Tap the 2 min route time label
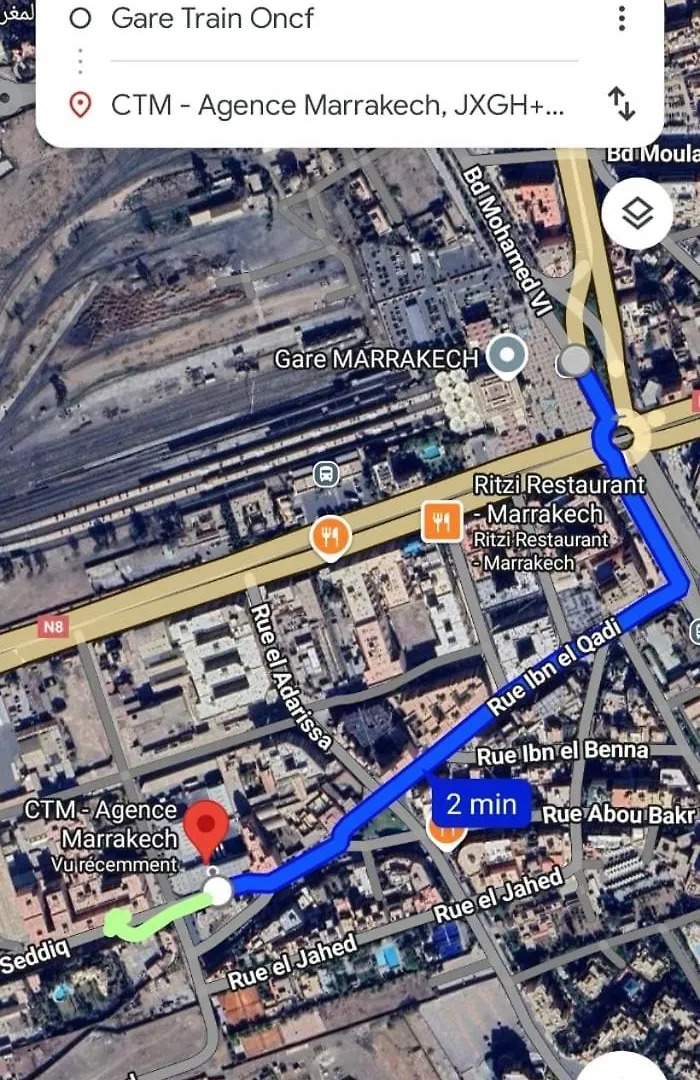 pos(481,803)
